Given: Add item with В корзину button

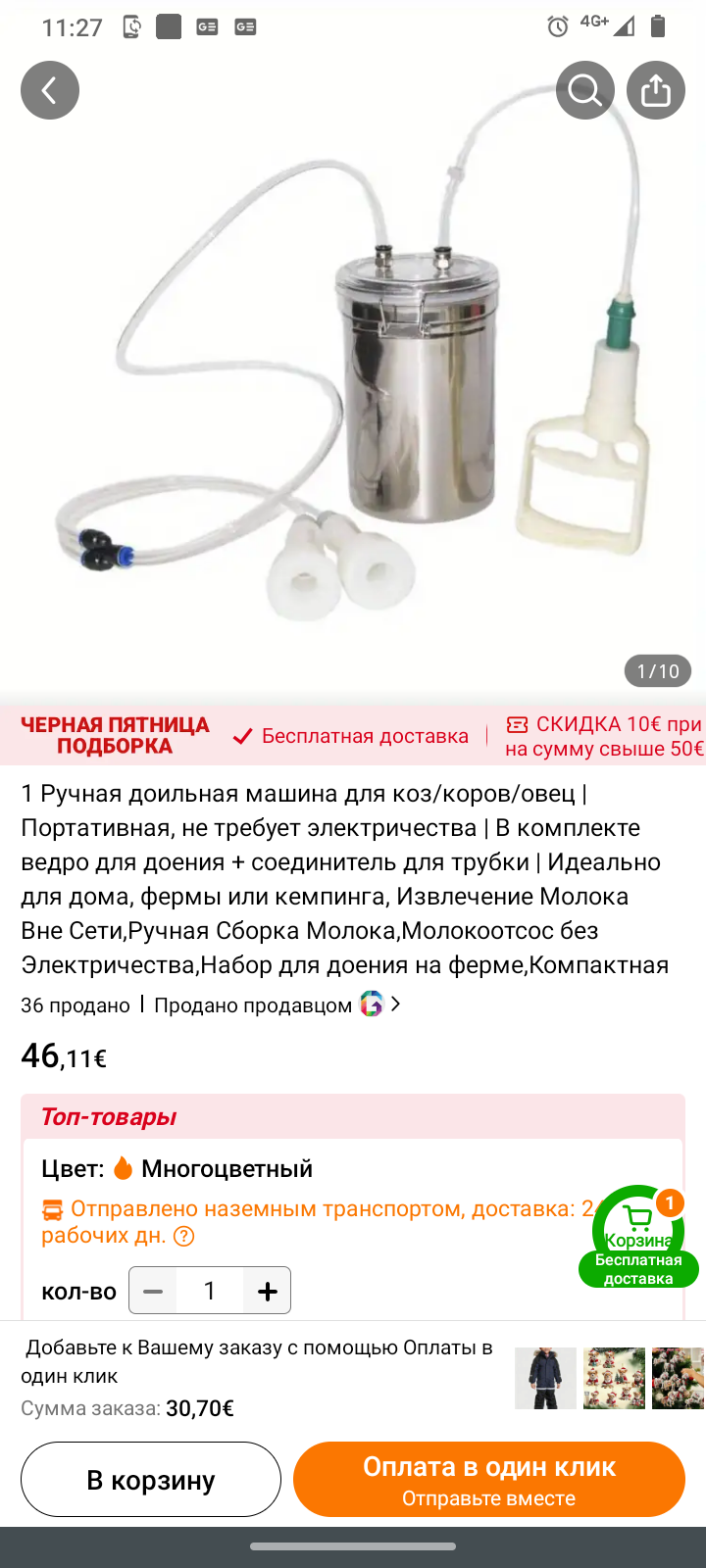Looking at the screenshot, I should coord(151,1479).
